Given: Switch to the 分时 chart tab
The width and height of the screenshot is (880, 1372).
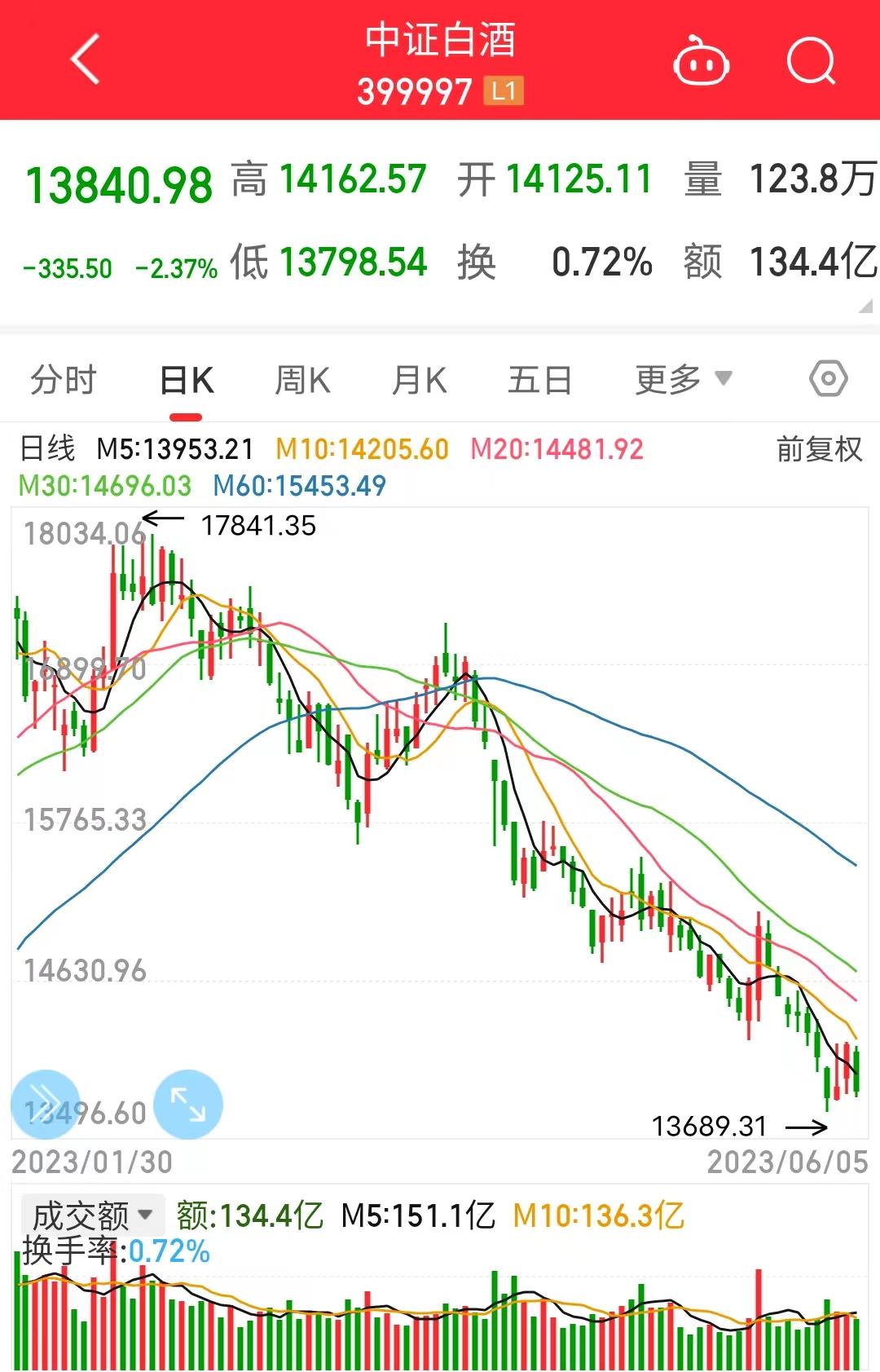Looking at the screenshot, I should (x=64, y=380).
